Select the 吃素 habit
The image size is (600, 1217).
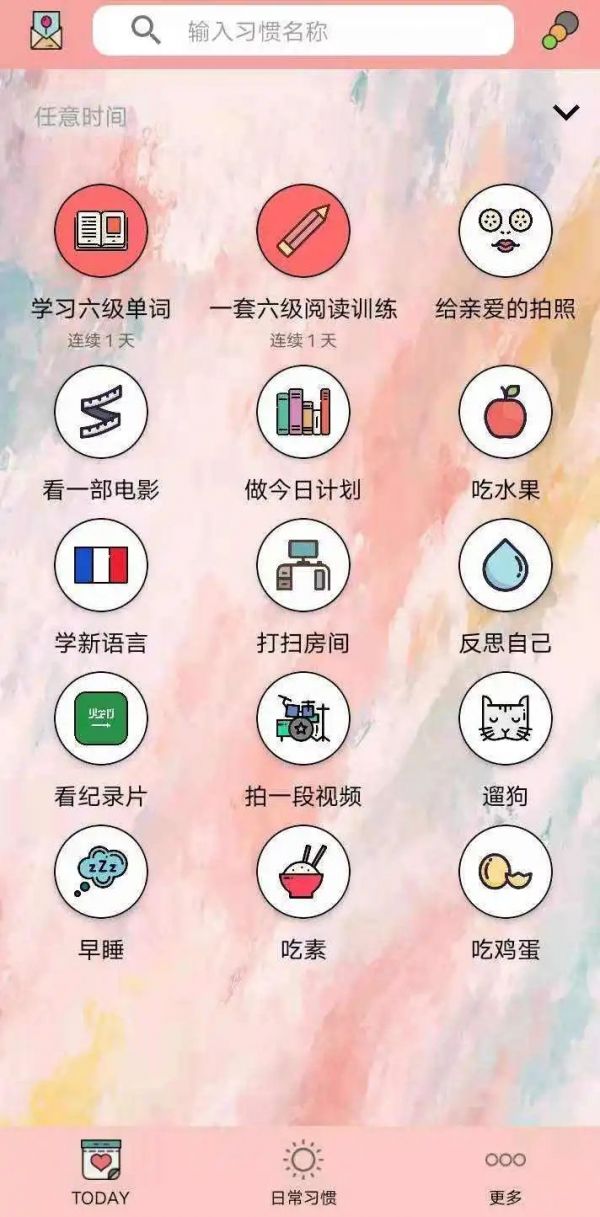pyautogui.click(x=303, y=871)
